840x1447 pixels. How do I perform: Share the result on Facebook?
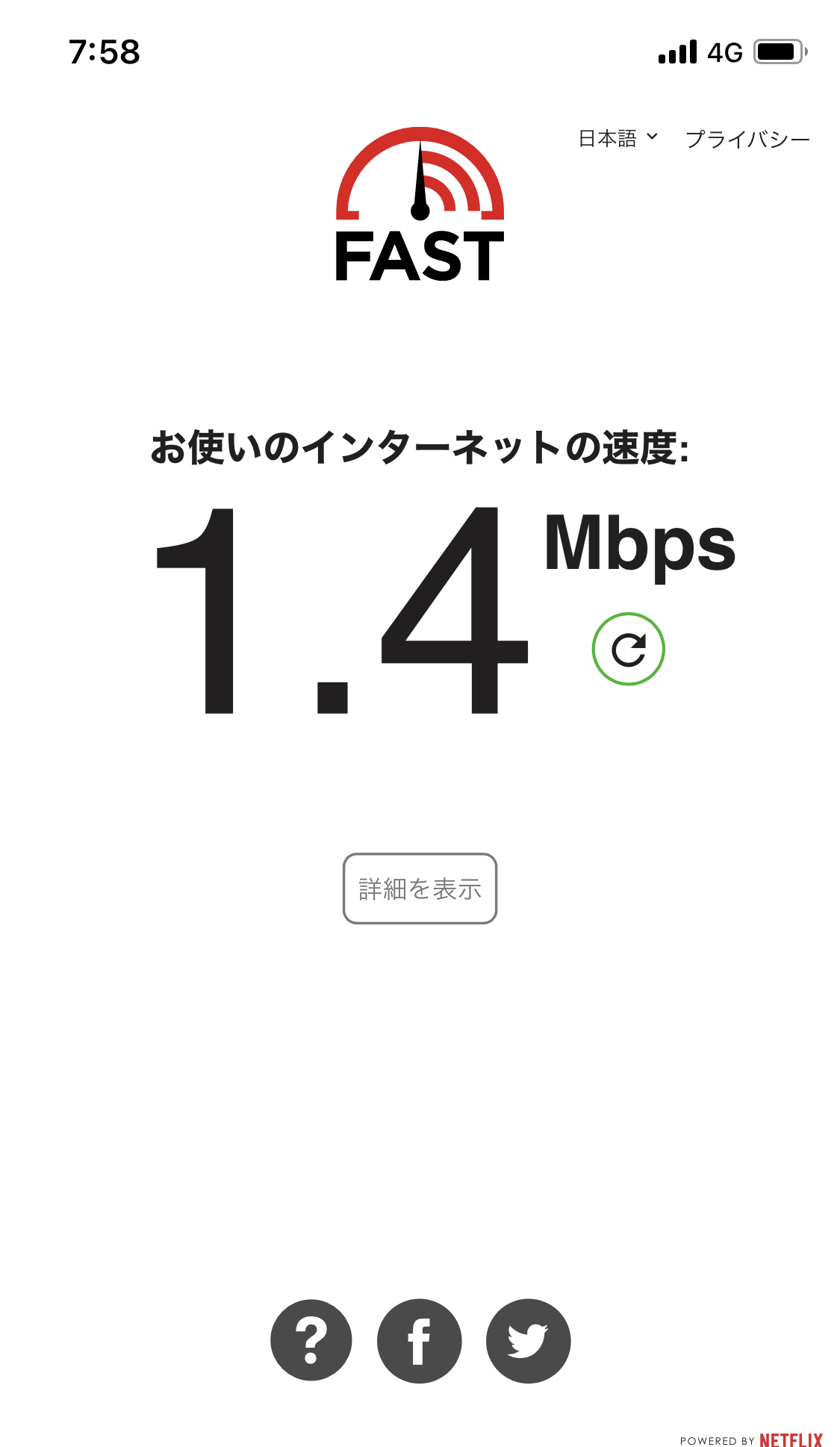(419, 1340)
